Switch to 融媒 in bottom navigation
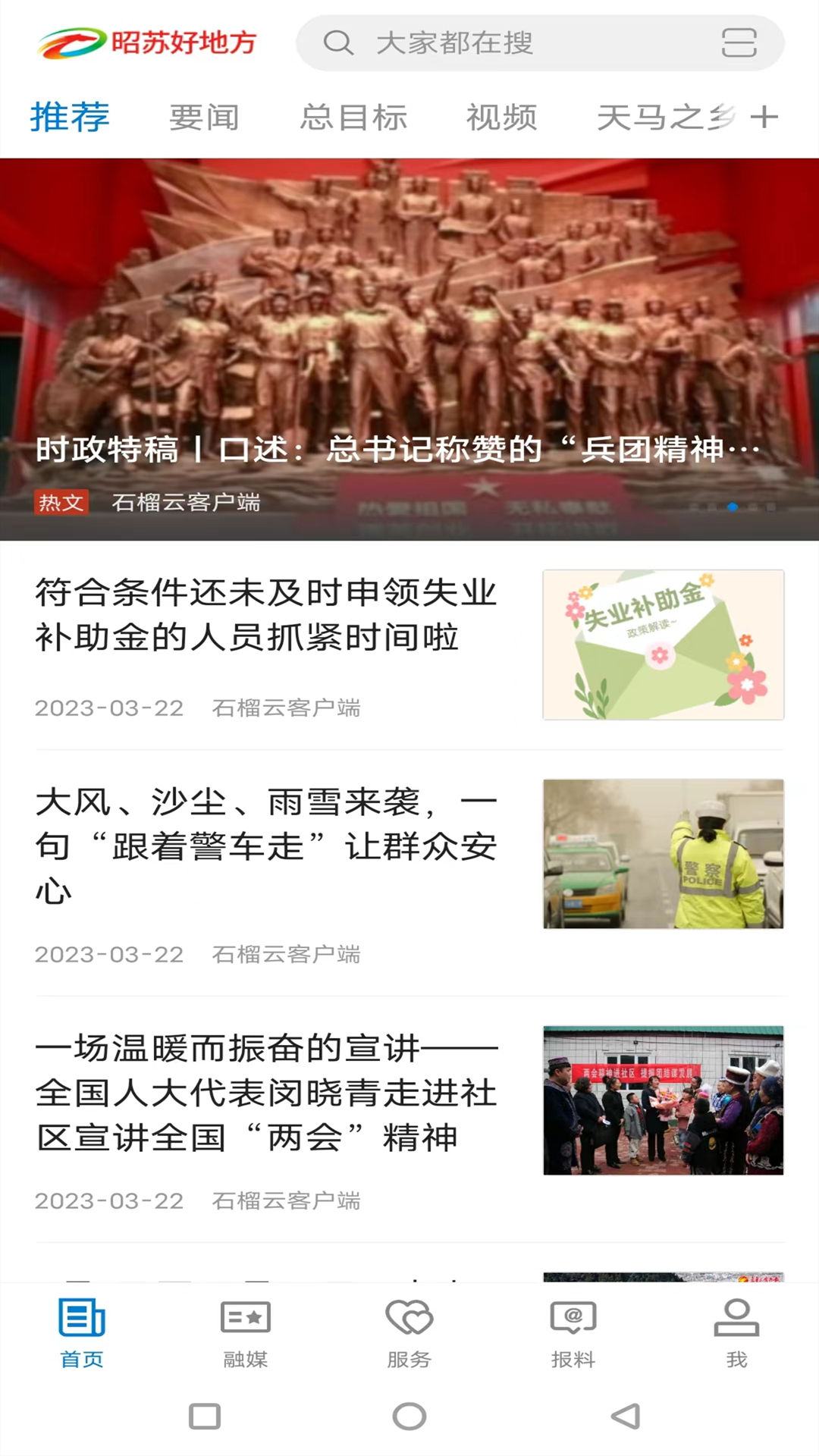This screenshot has width=819, height=1456. point(246,1333)
